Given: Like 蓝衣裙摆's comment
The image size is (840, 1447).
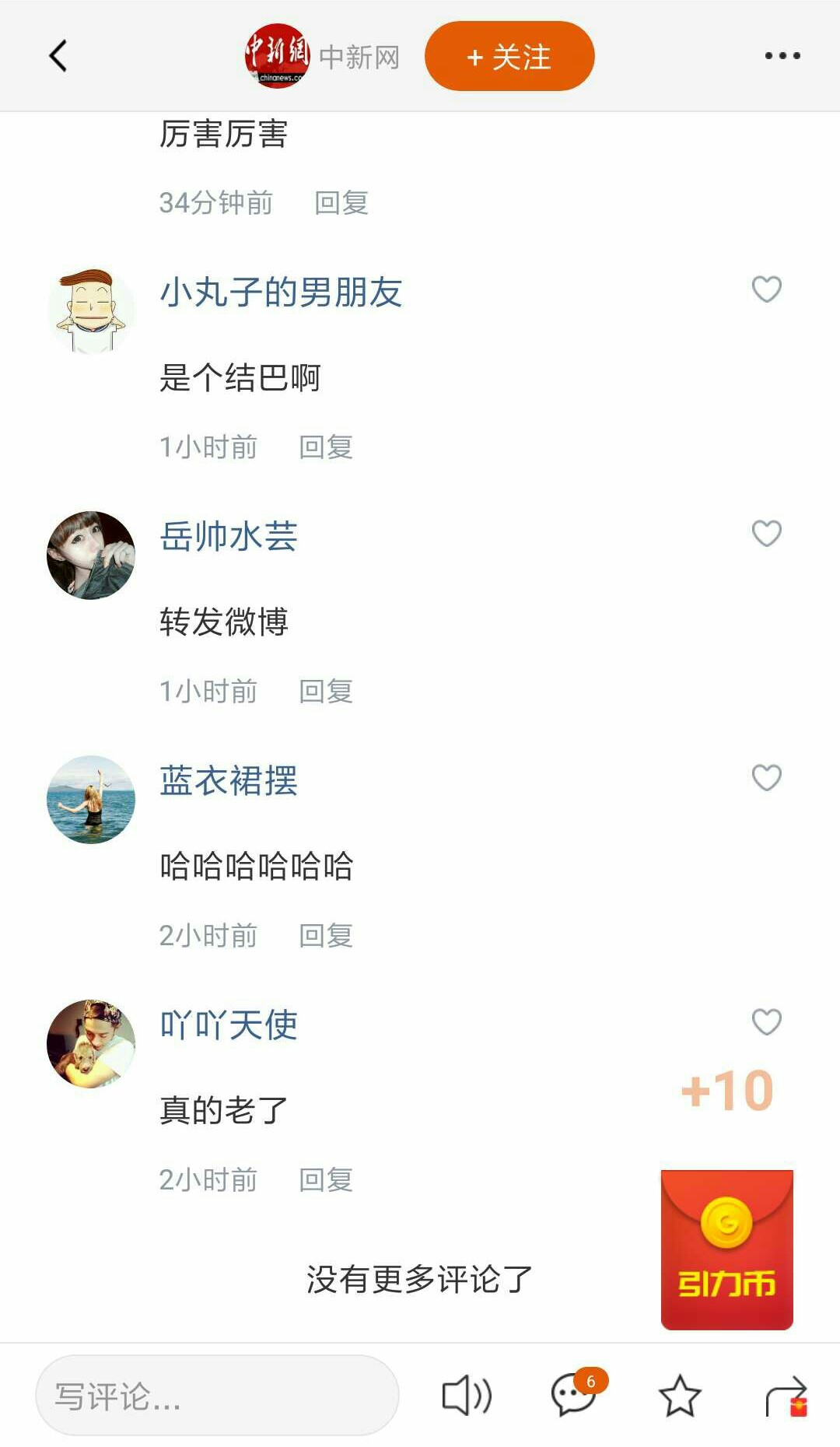Looking at the screenshot, I should [x=766, y=778].
